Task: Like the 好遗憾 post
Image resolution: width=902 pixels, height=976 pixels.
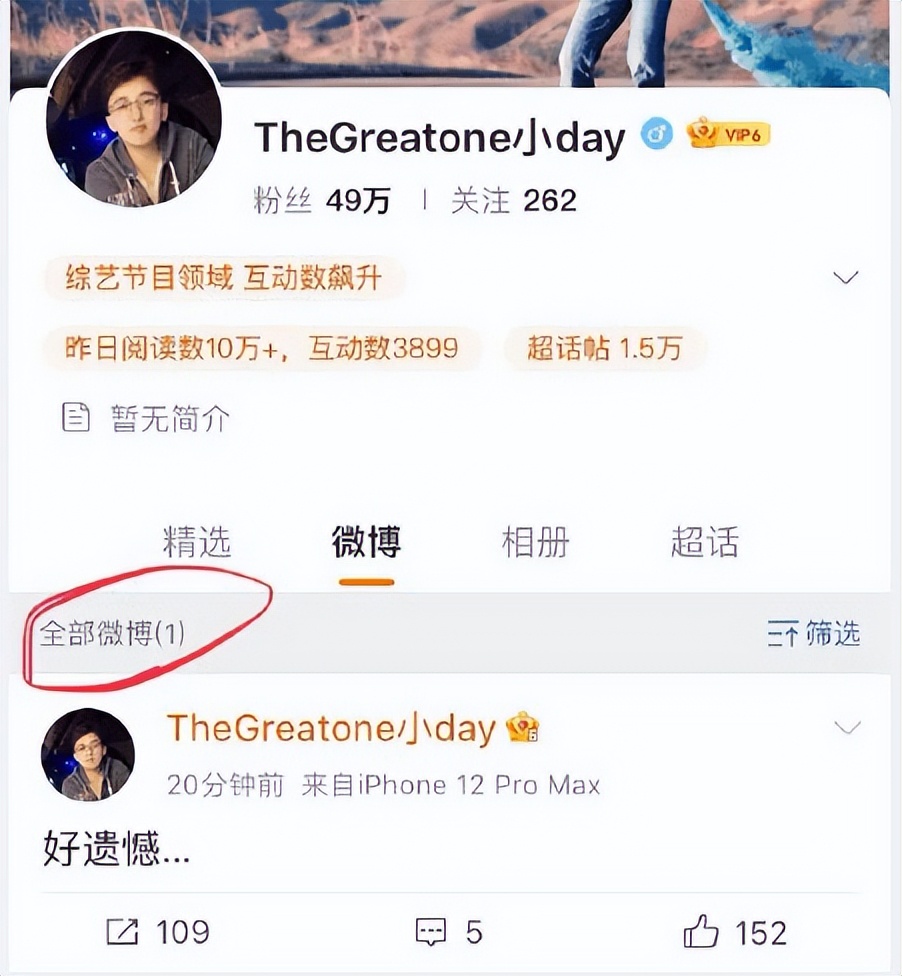Action: point(735,932)
